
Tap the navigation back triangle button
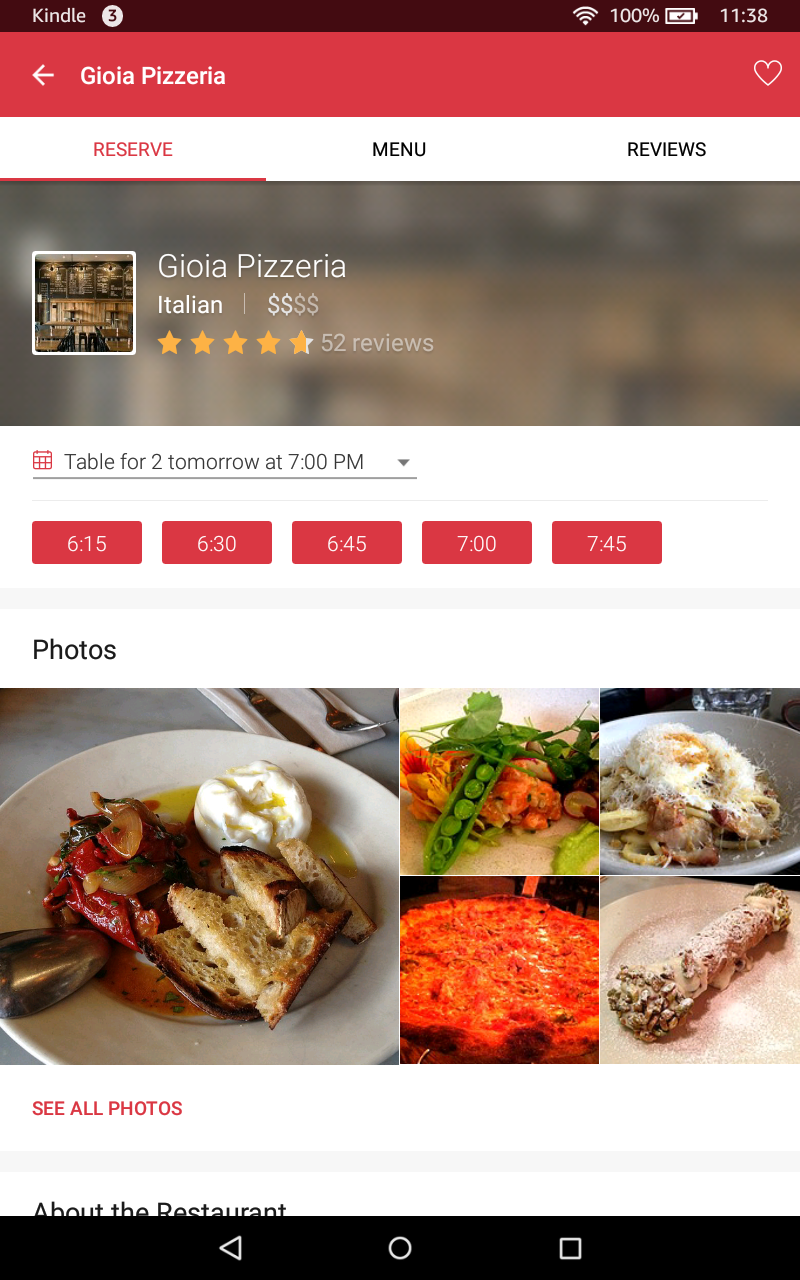[231, 1247]
